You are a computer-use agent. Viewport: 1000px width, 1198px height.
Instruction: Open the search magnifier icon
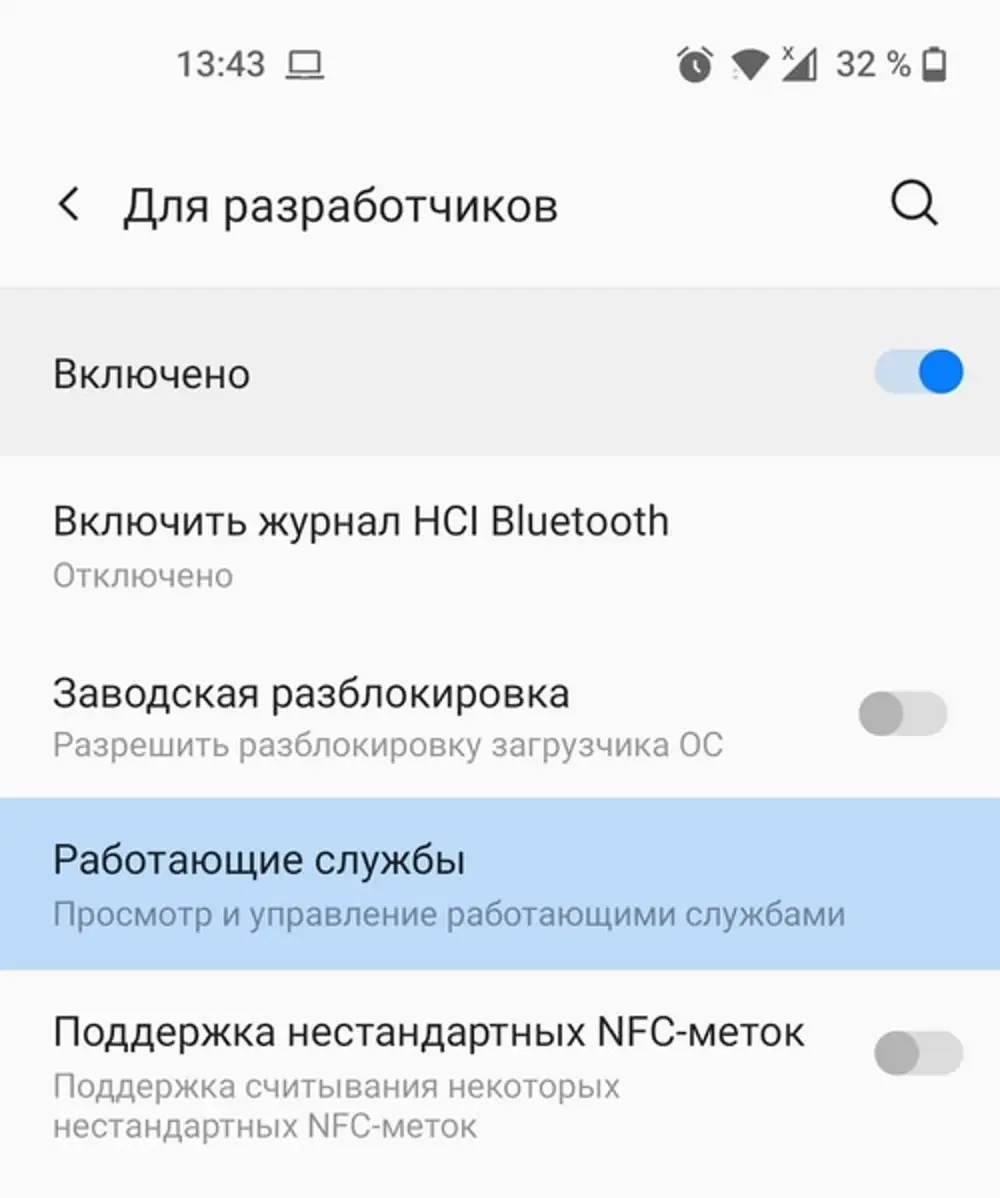click(913, 205)
